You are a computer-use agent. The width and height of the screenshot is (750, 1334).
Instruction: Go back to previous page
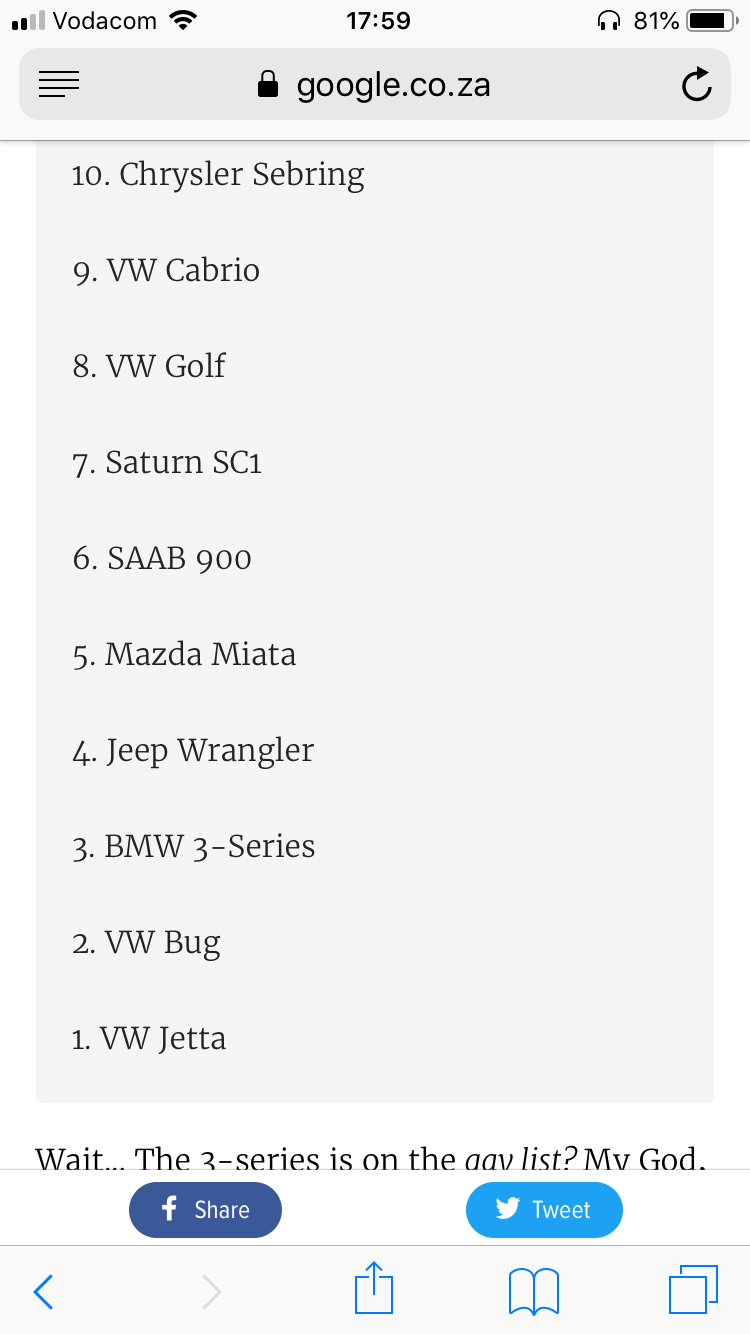[x=43, y=1291]
